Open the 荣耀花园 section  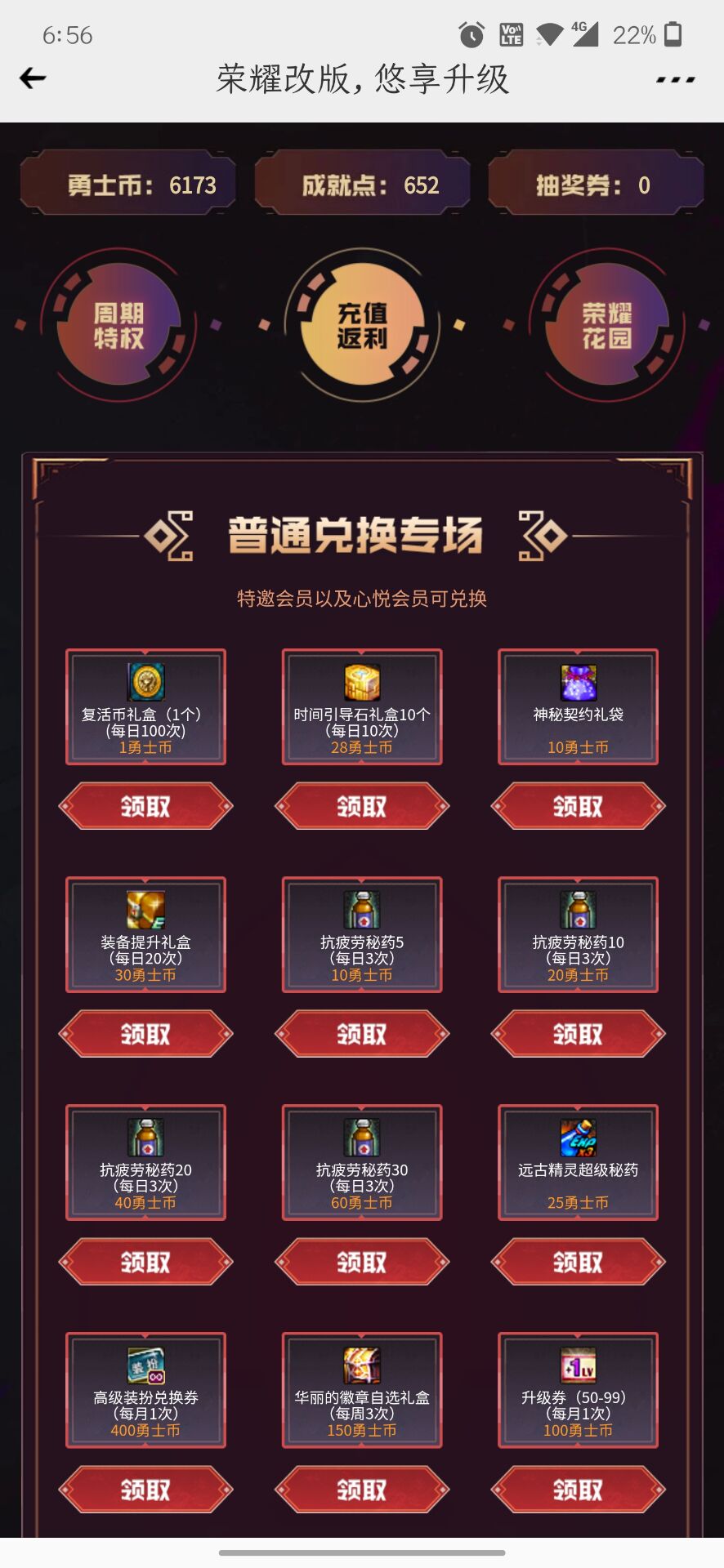click(x=606, y=325)
